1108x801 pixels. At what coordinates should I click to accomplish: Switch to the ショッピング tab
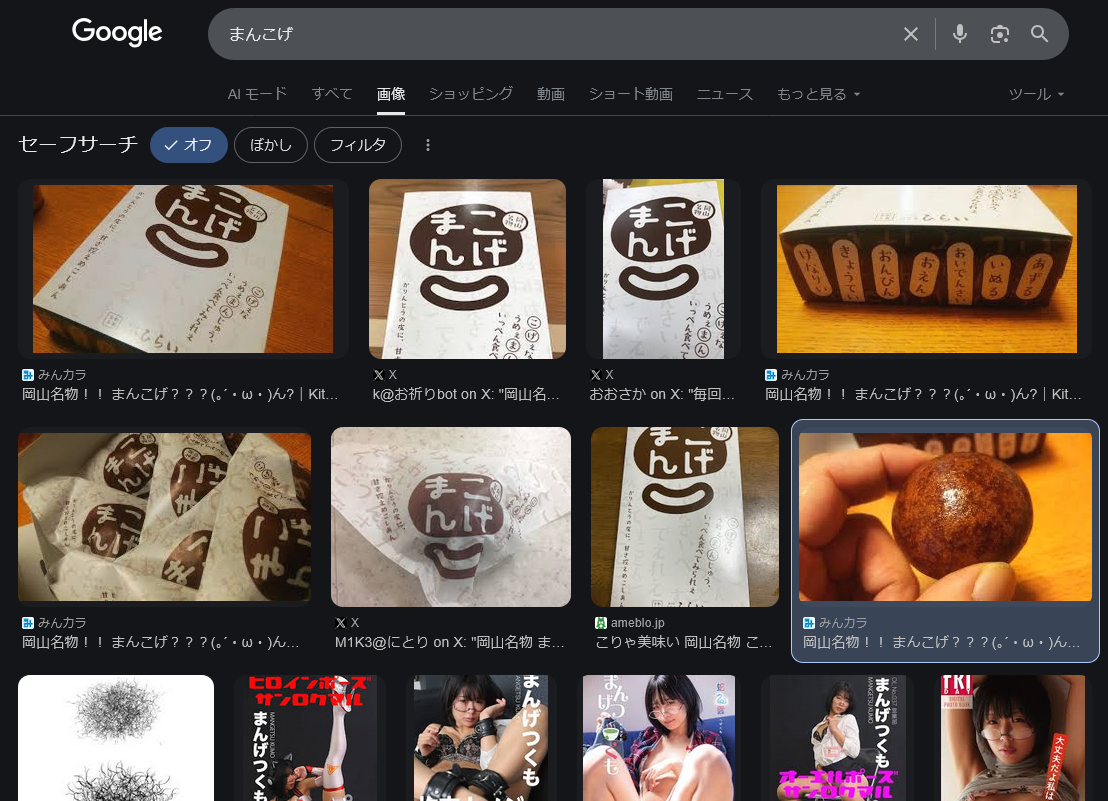point(471,94)
